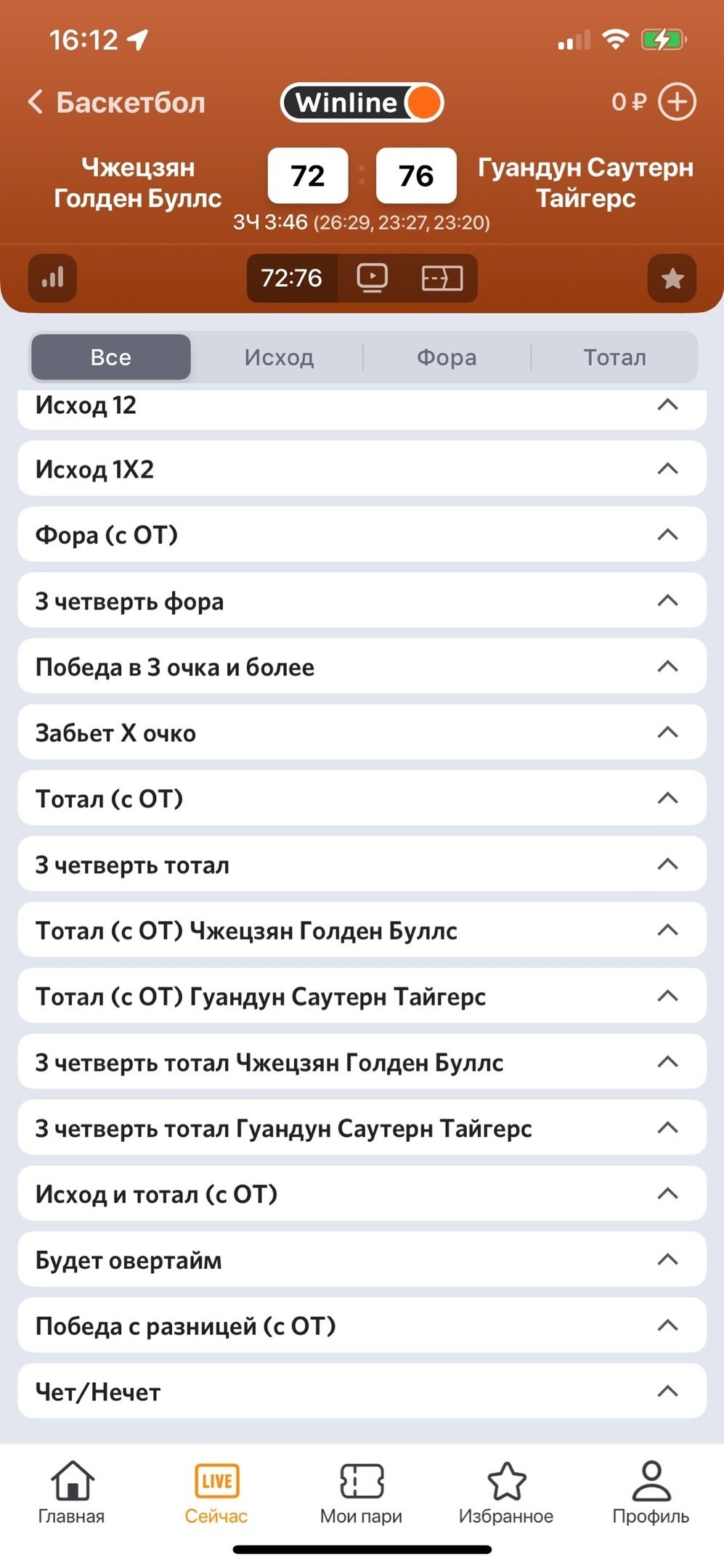The image size is (724, 1568).
Task: Collapse Победа в 3 очка и более
Action: (667, 666)
